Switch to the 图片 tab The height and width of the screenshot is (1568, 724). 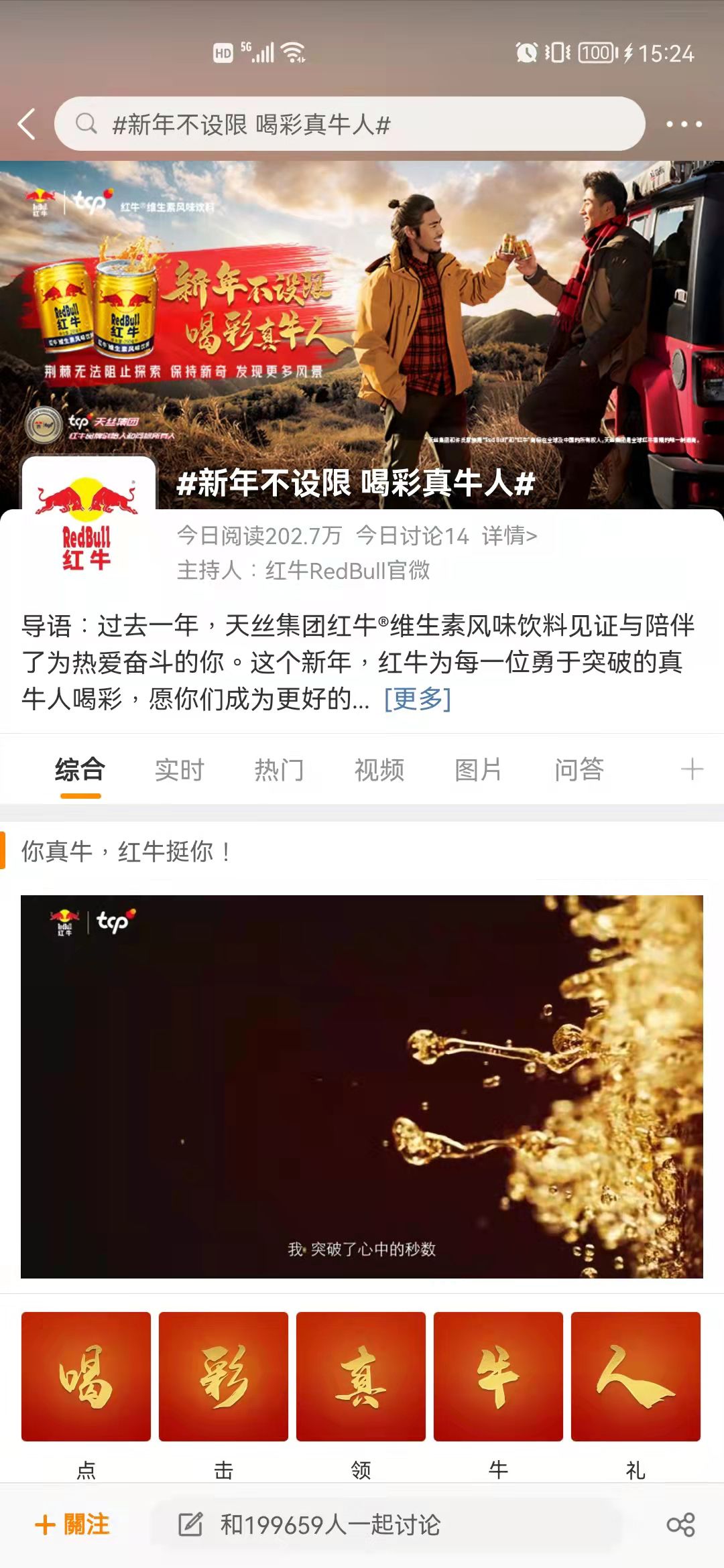pyautogui.click(x=478, y=770)
